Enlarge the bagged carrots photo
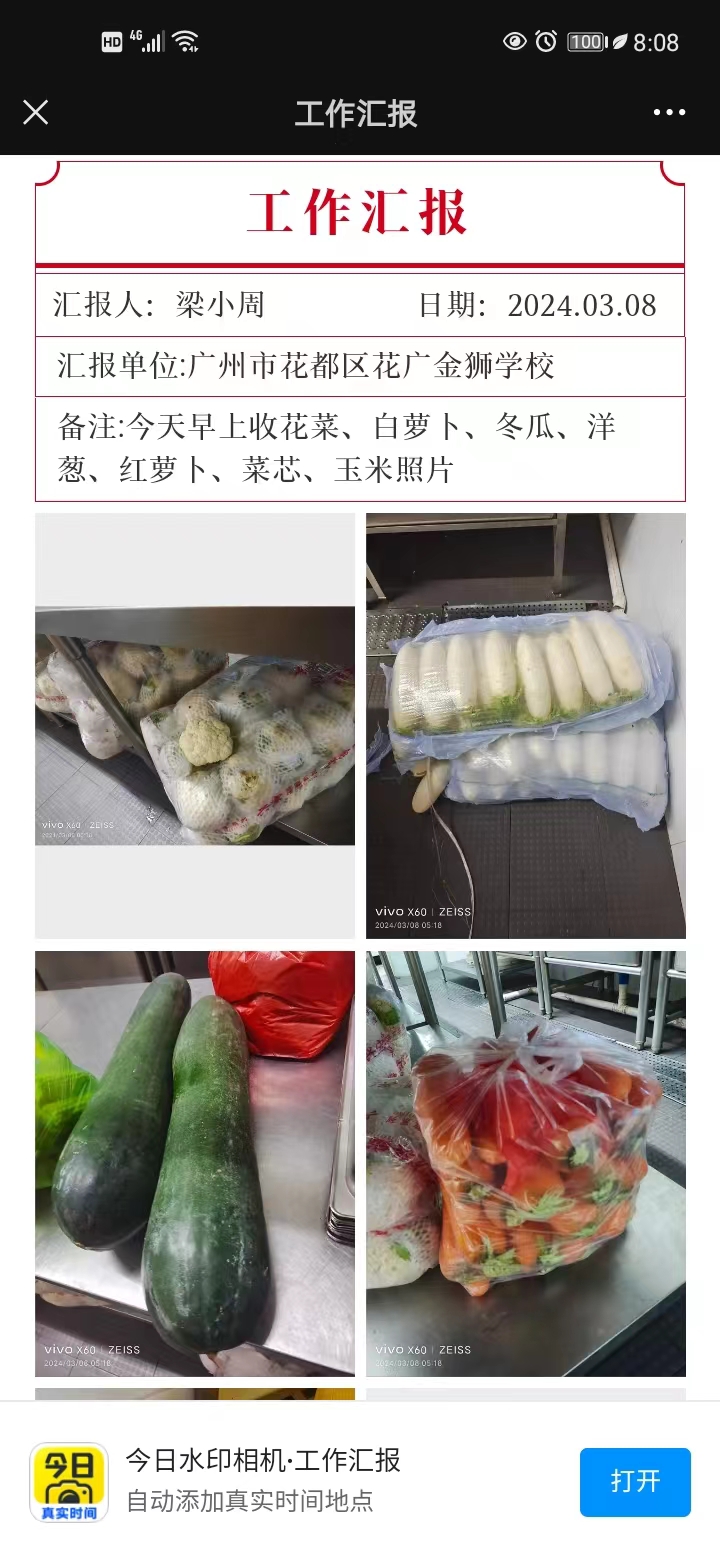 tap(526, 1163)
